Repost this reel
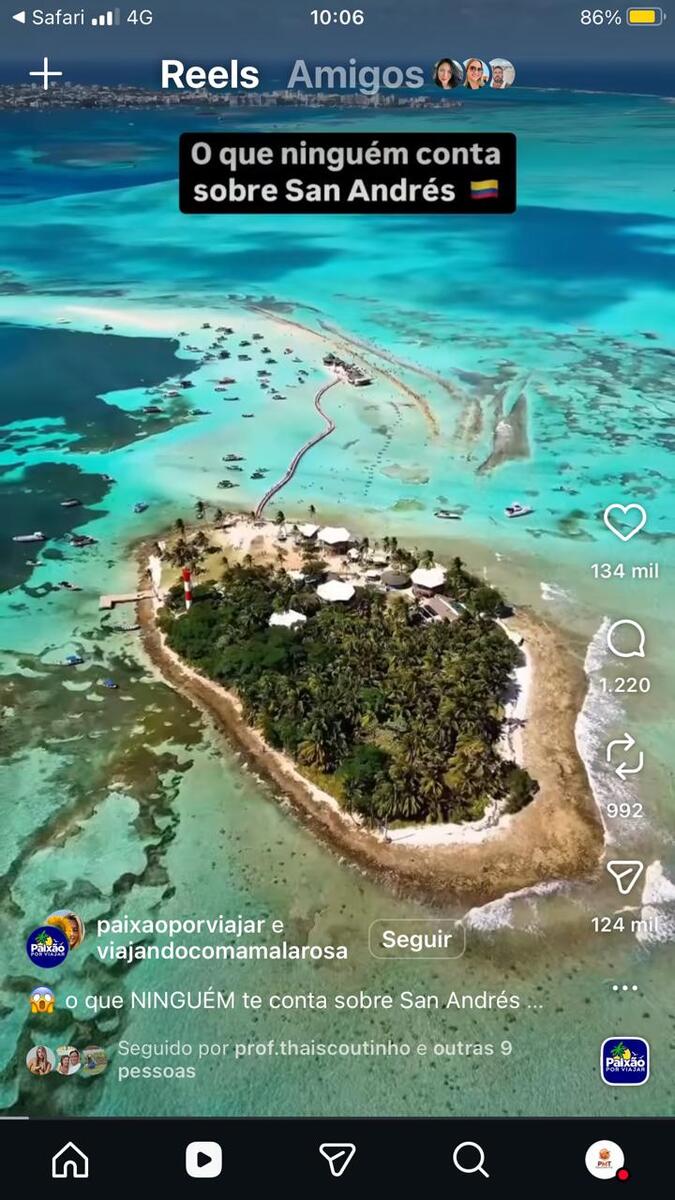Screen dimensions: 675x1200 625,757
